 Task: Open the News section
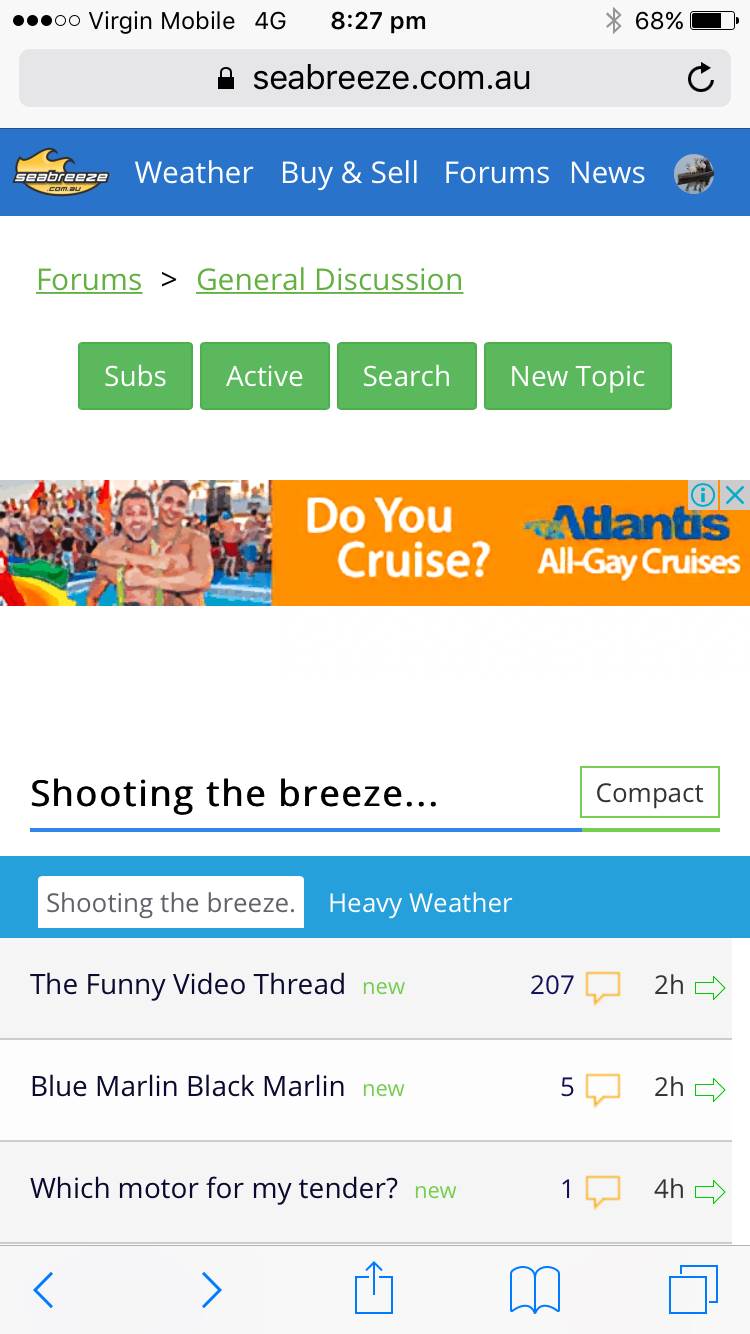(x=607, y=173)
